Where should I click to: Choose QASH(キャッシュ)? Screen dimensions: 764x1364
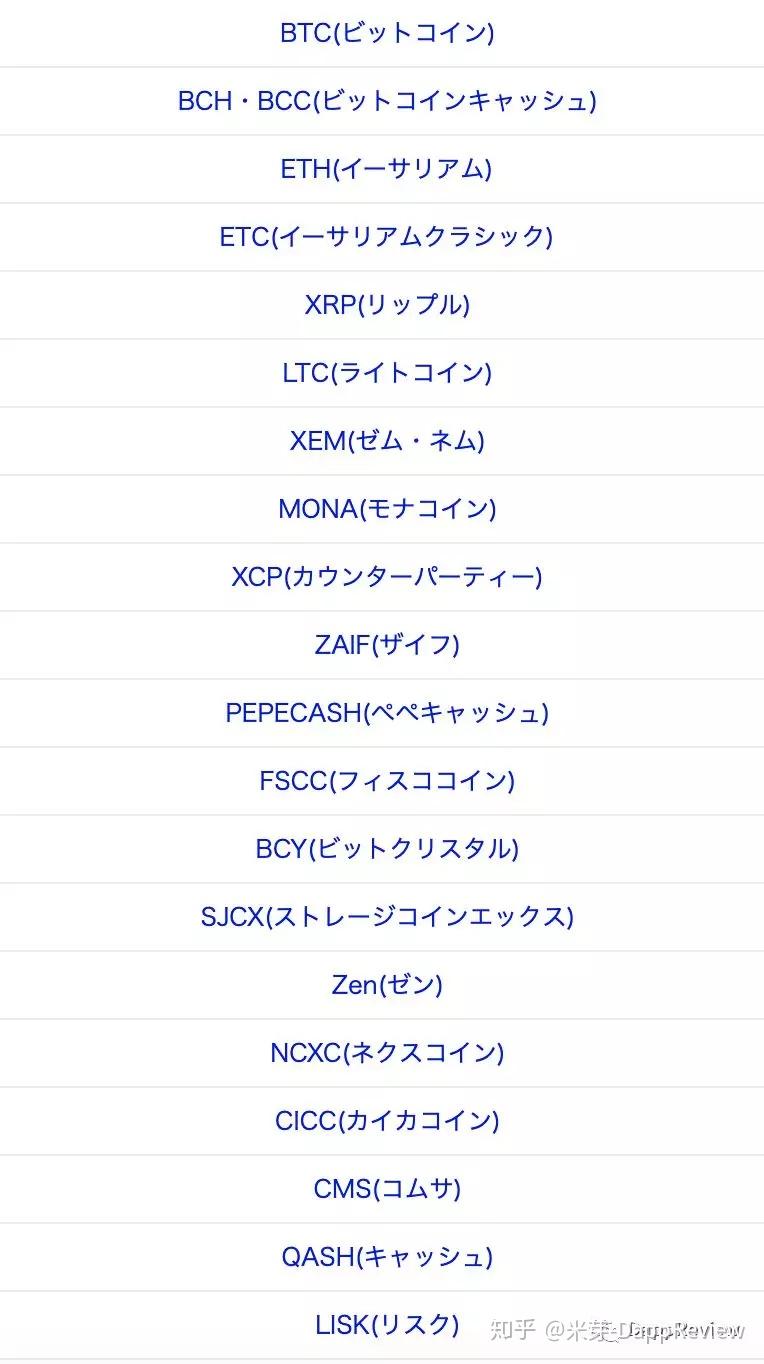[387, 1257]
